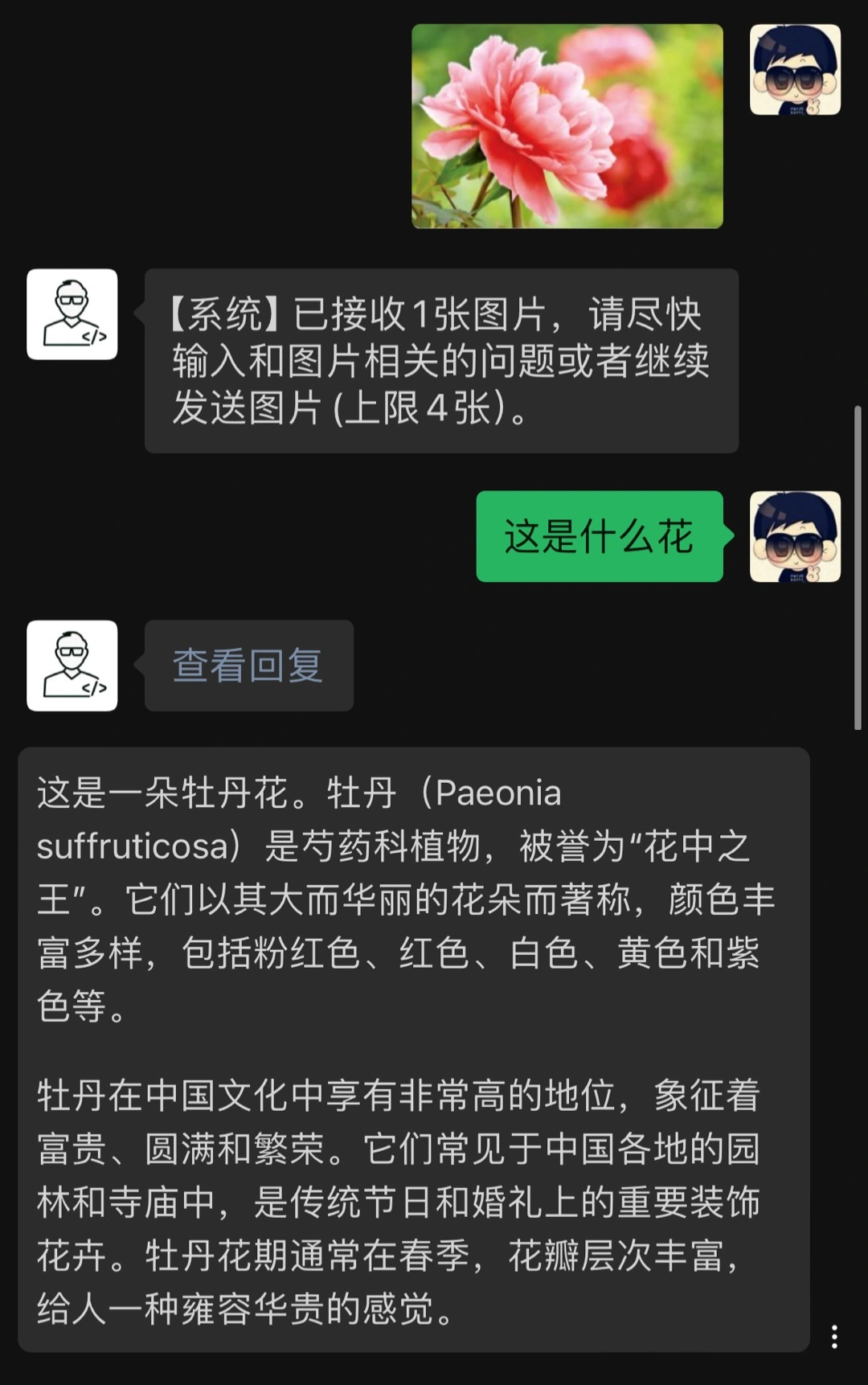Tap your avatar beside the flower photo
Viewport: 868px width, 1385px height.
click(795, 70)
